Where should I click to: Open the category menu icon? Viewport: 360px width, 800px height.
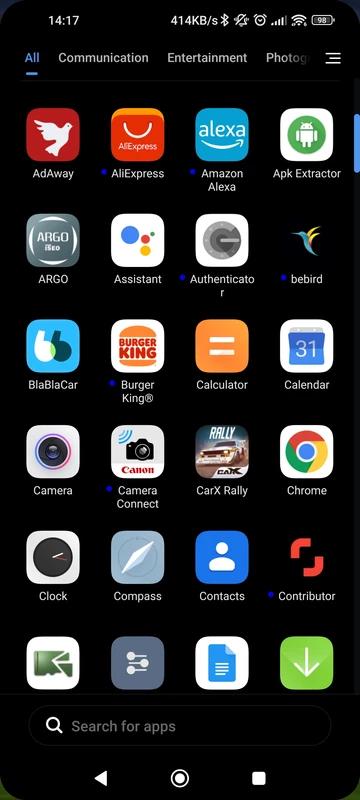click(333, 58)
